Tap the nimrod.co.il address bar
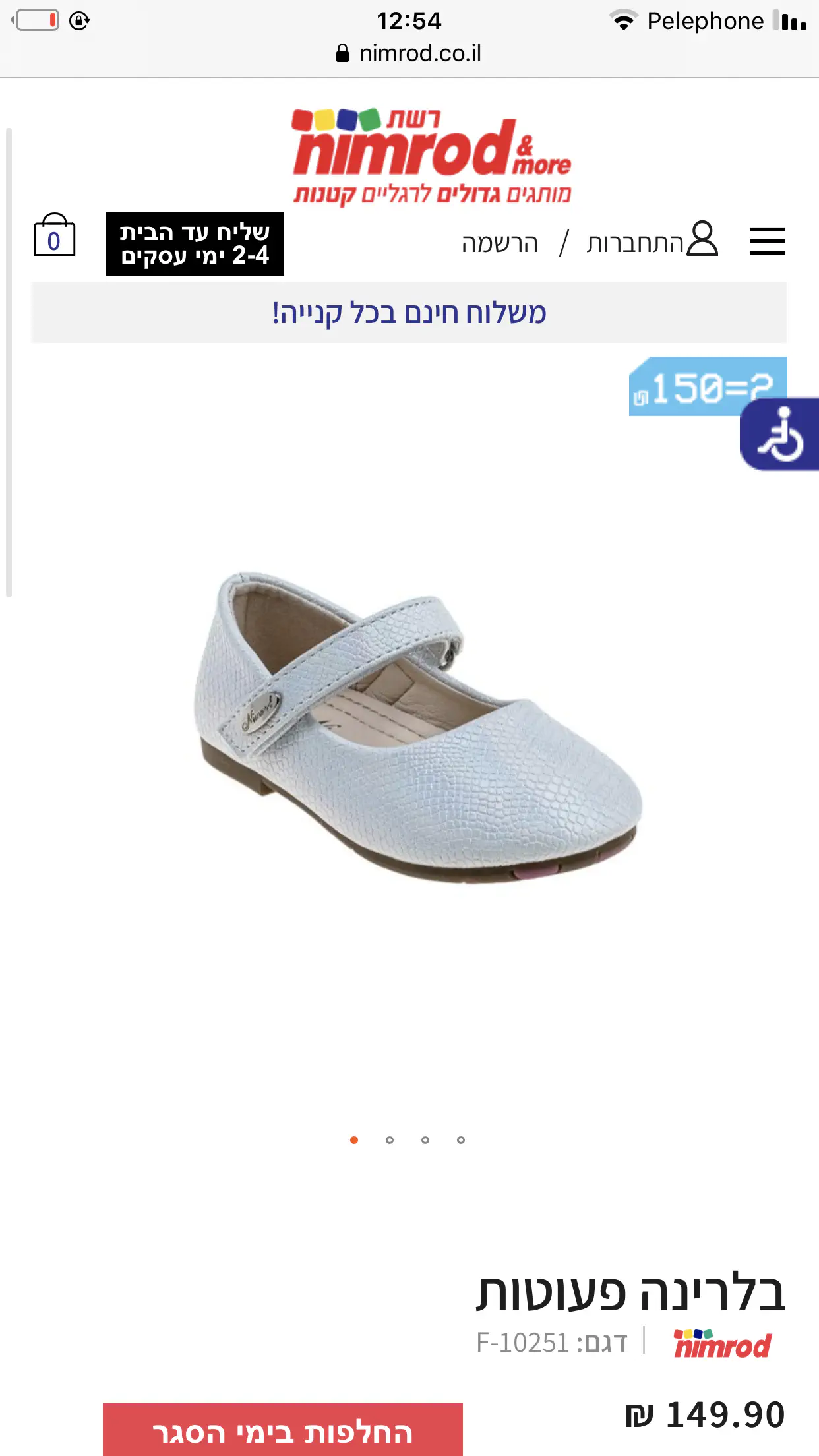Image resolution: width=819 pixels, height=1456 pixels. click(409, 53)
